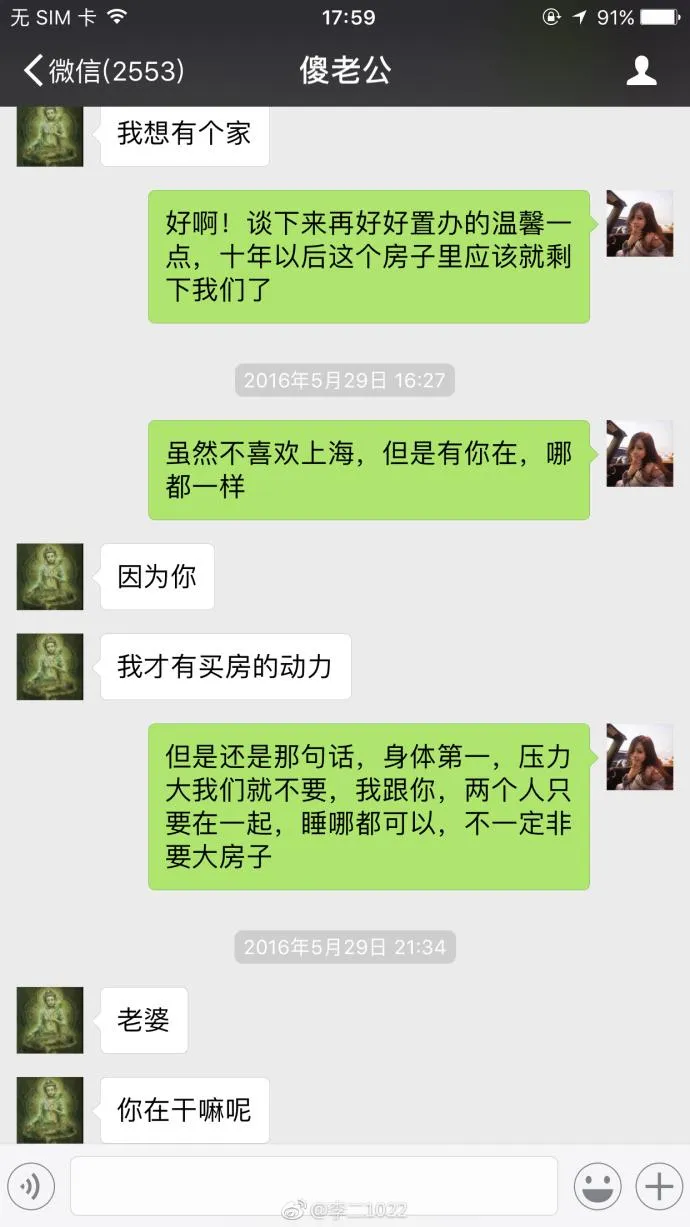Image resolution: width=690 pixels, height=1227 pixels.
Task: Open the plus attachments menu
Action: 658,1187
